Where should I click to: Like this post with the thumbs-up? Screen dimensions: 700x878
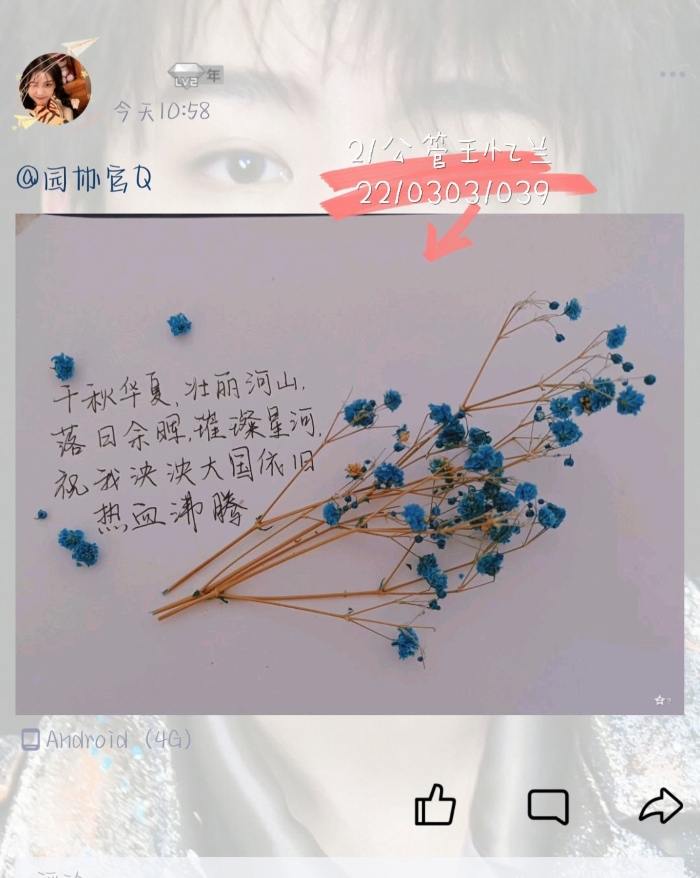pyautogui.click(x=435, y=805)
